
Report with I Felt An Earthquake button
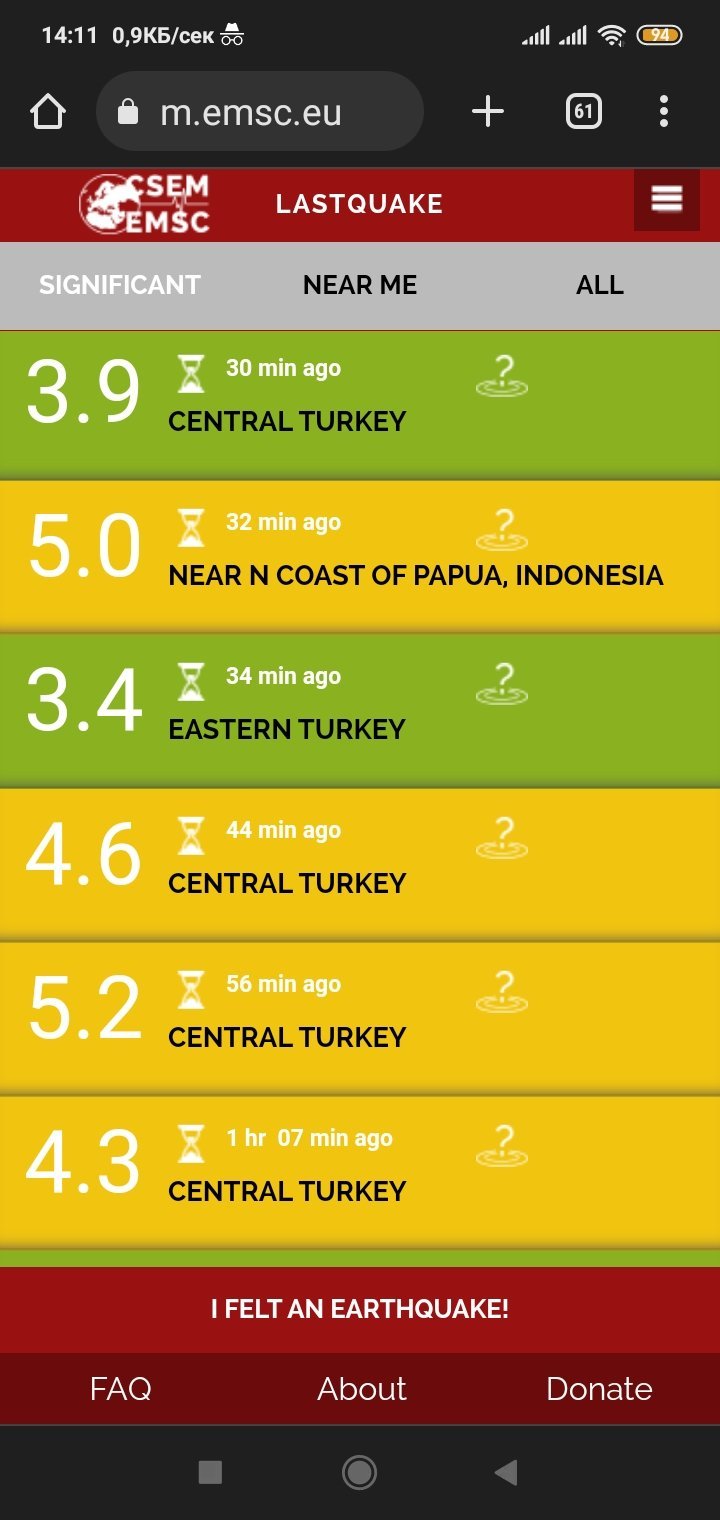(360, 1309)
